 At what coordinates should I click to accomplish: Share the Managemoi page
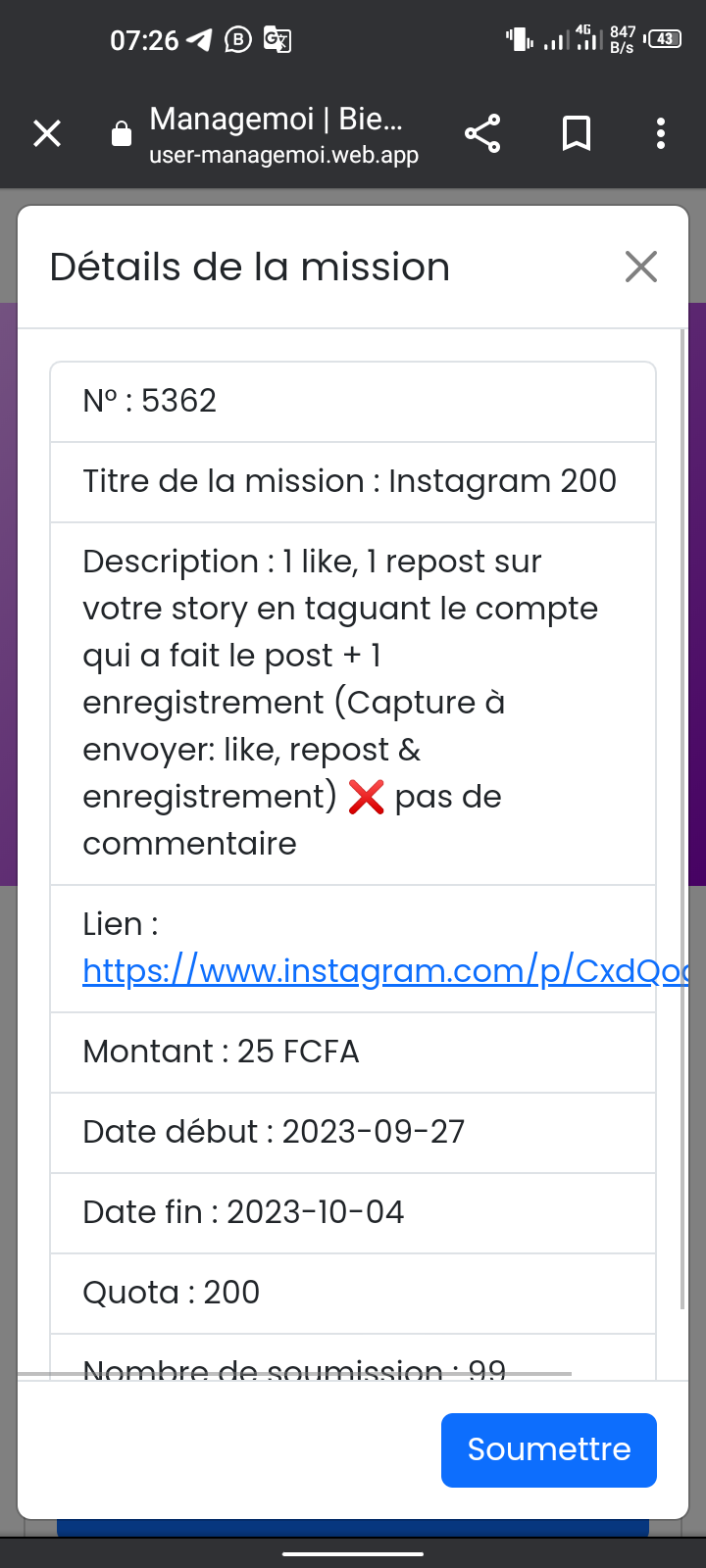tap(482, 133)
